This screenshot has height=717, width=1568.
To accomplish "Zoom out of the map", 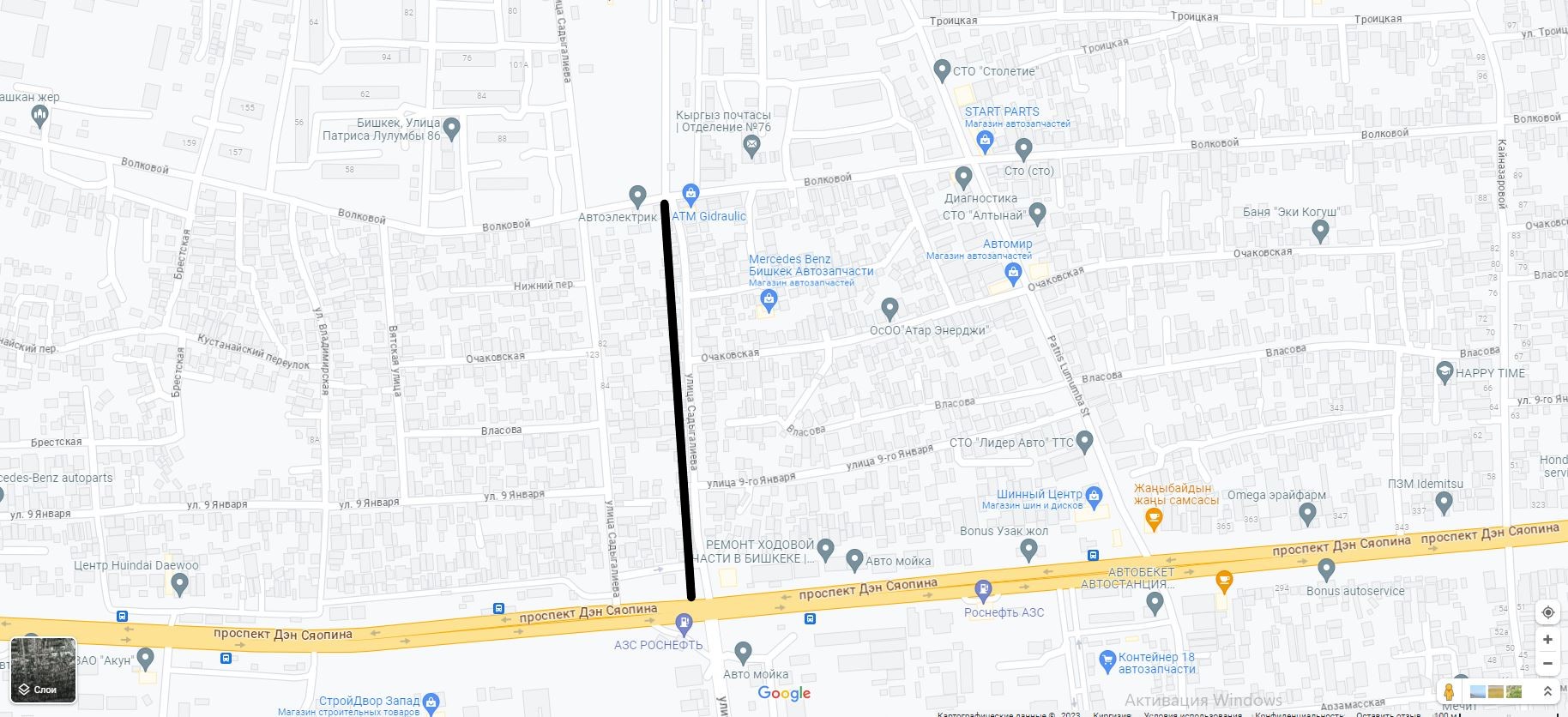I will point(1548,663).
